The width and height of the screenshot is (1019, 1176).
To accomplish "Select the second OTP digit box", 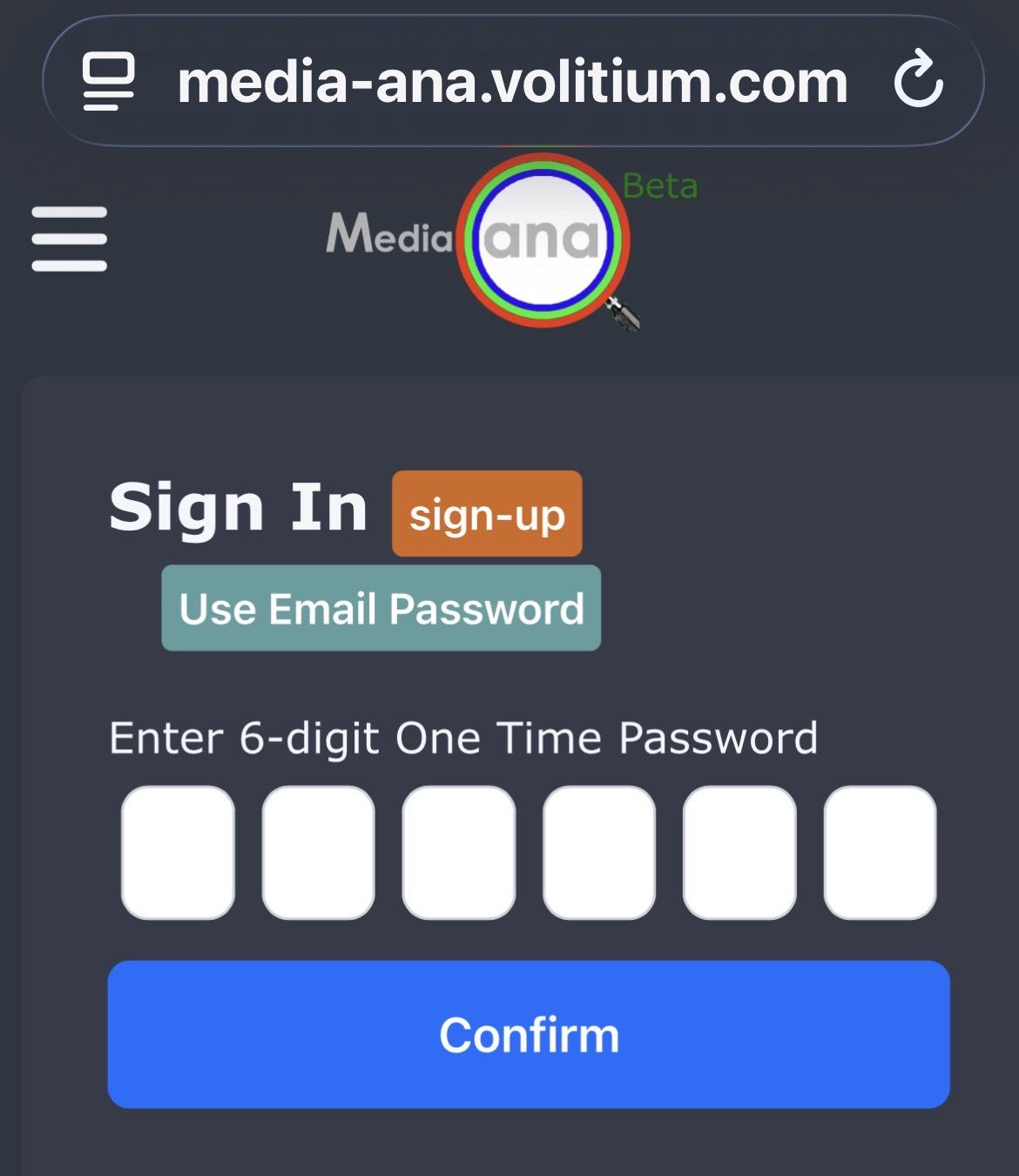I will point(319,852).
